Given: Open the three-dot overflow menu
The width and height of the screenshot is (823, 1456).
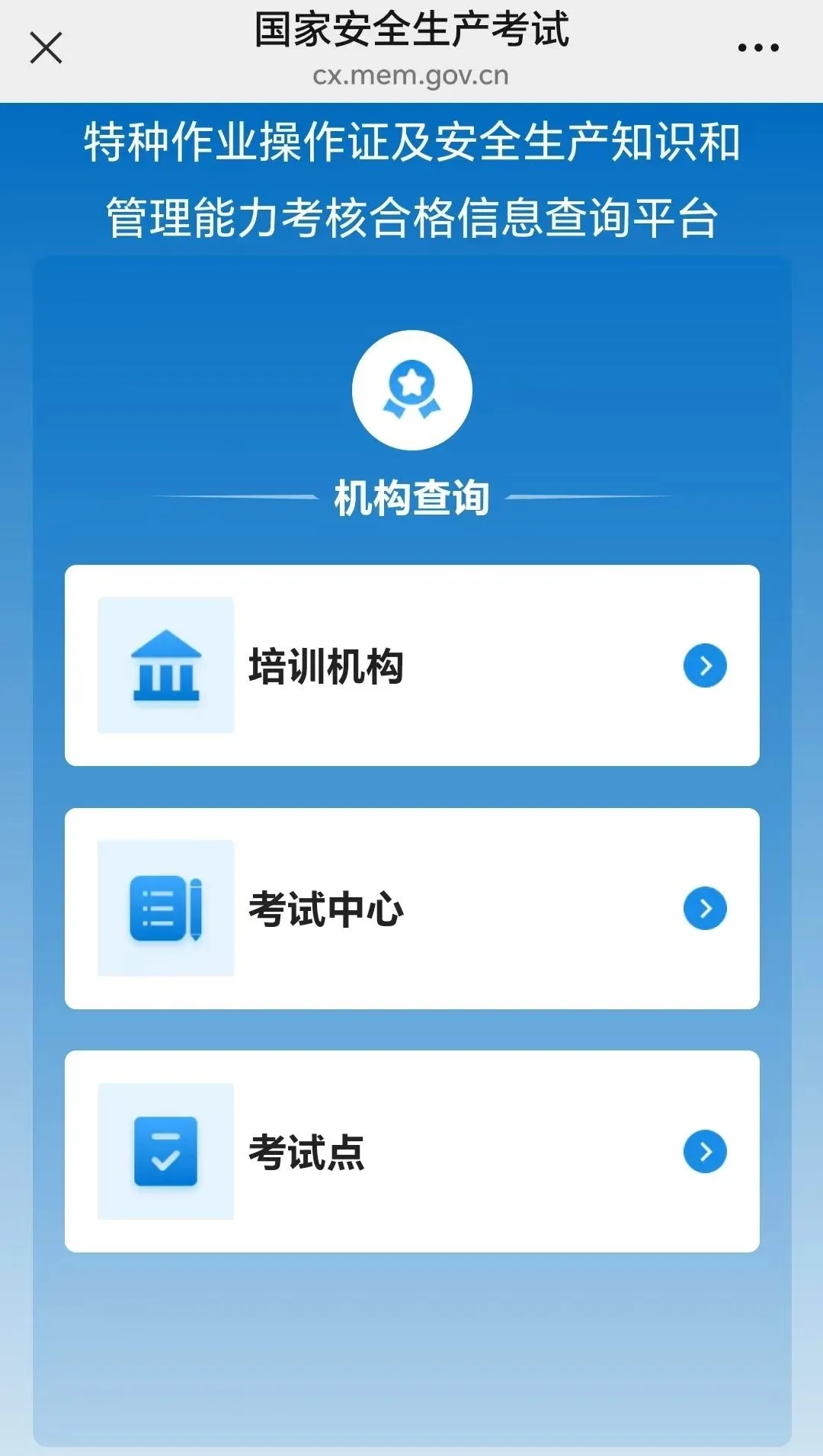Looking at the screenshot, I should [x=757, y=48].
